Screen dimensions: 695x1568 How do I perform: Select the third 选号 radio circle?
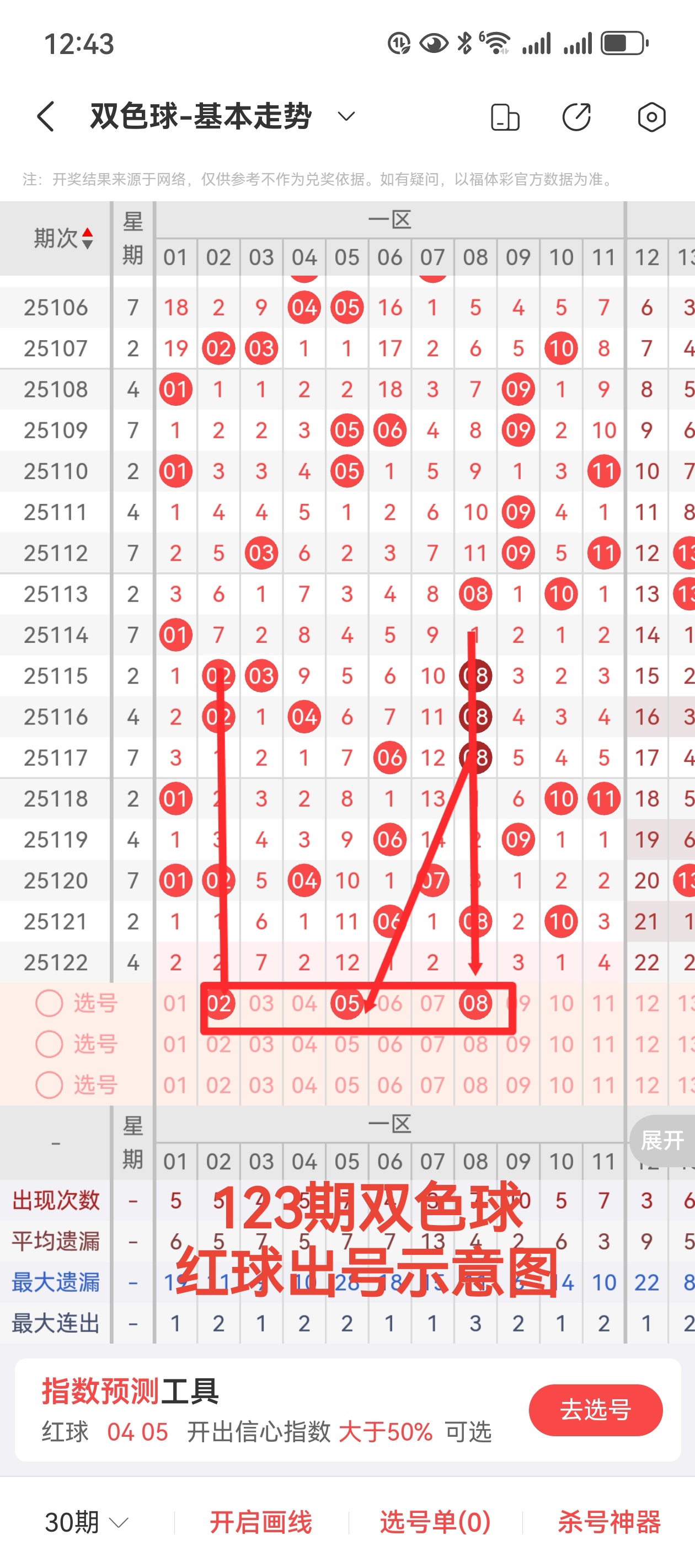coord(49,1084)
